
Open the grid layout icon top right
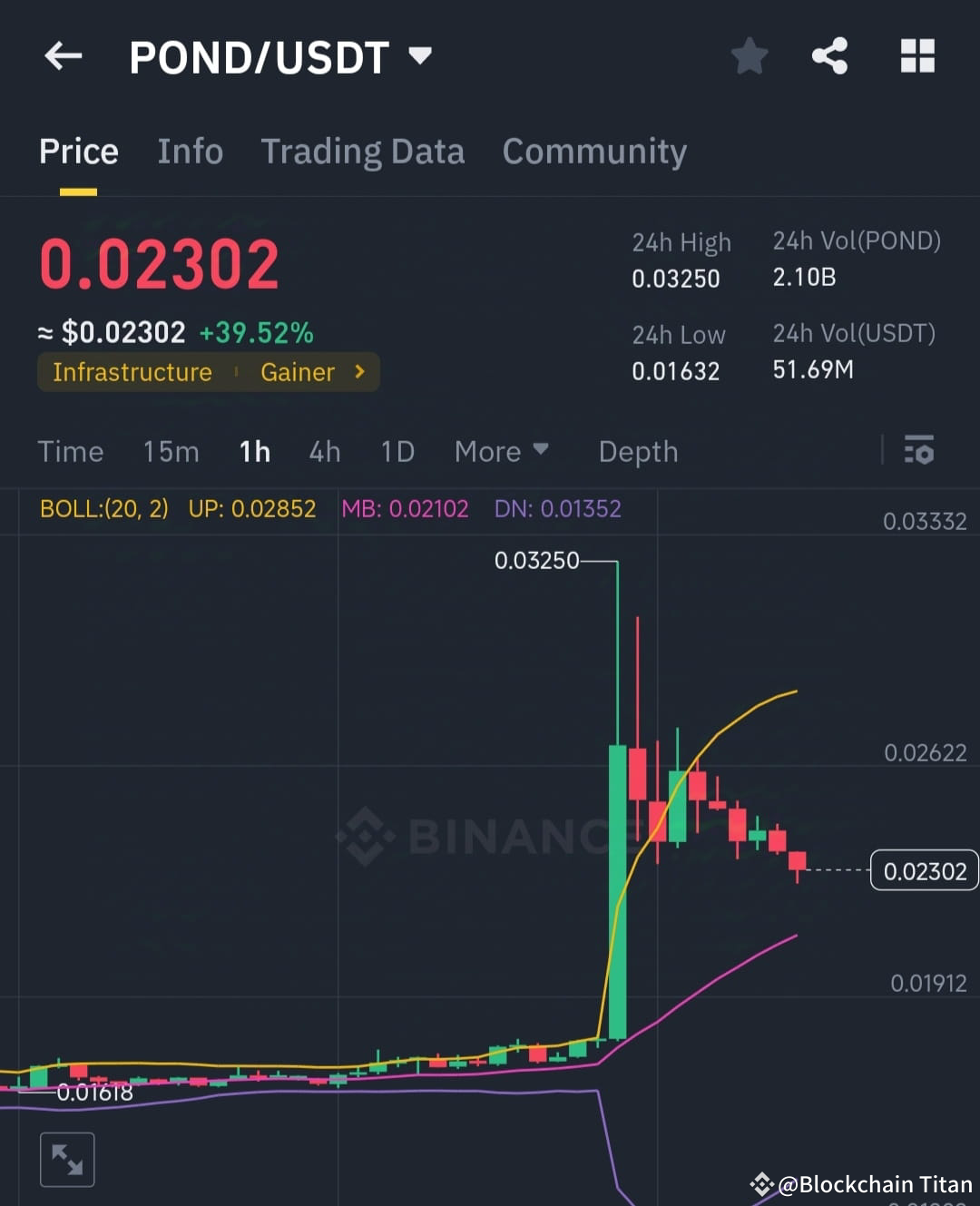pyautogui.click(x=916, y=55)
